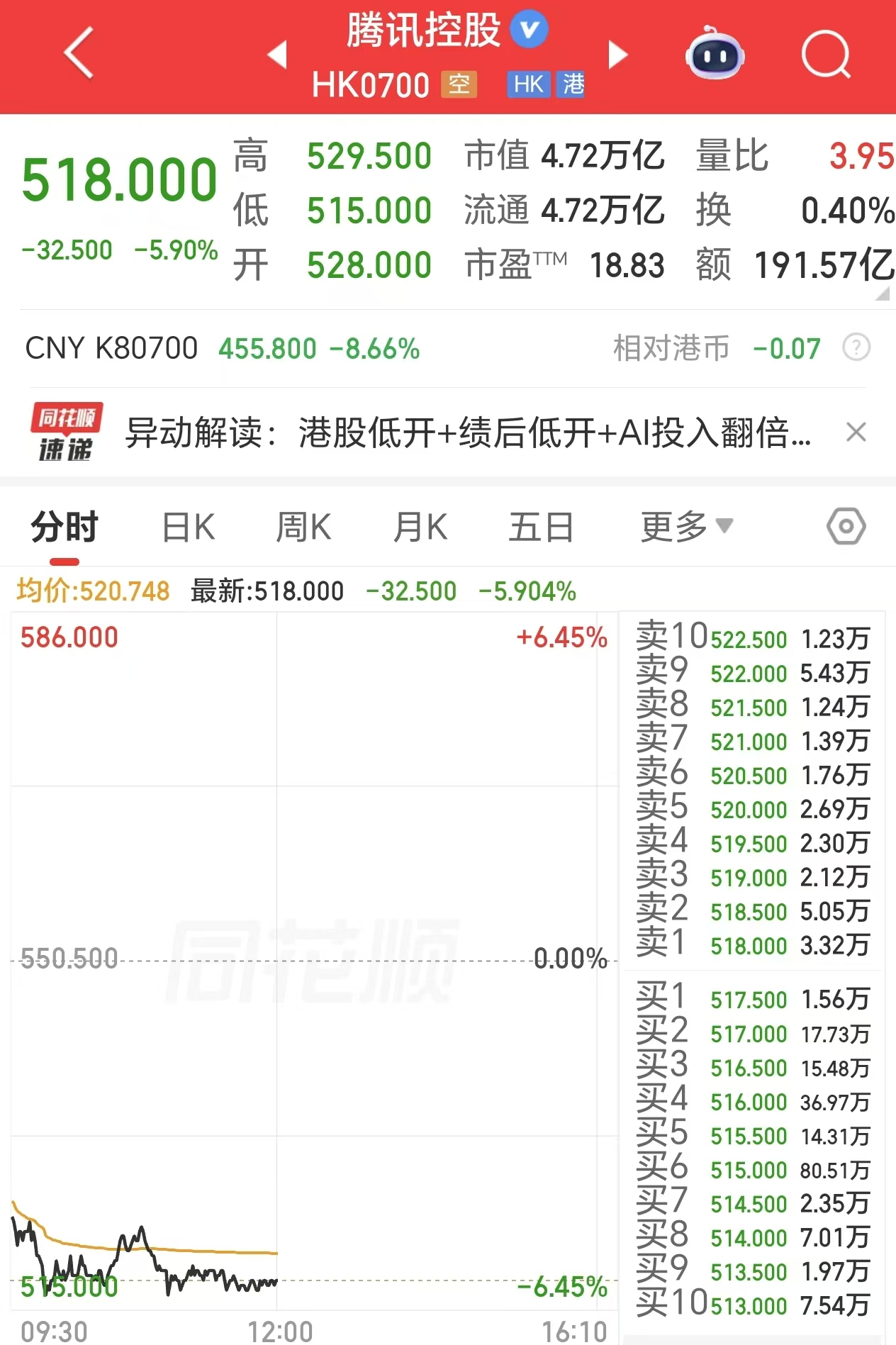Open the 异动解读 news banner
This screenshot has width=896, height=1345.
coord(468,432)
